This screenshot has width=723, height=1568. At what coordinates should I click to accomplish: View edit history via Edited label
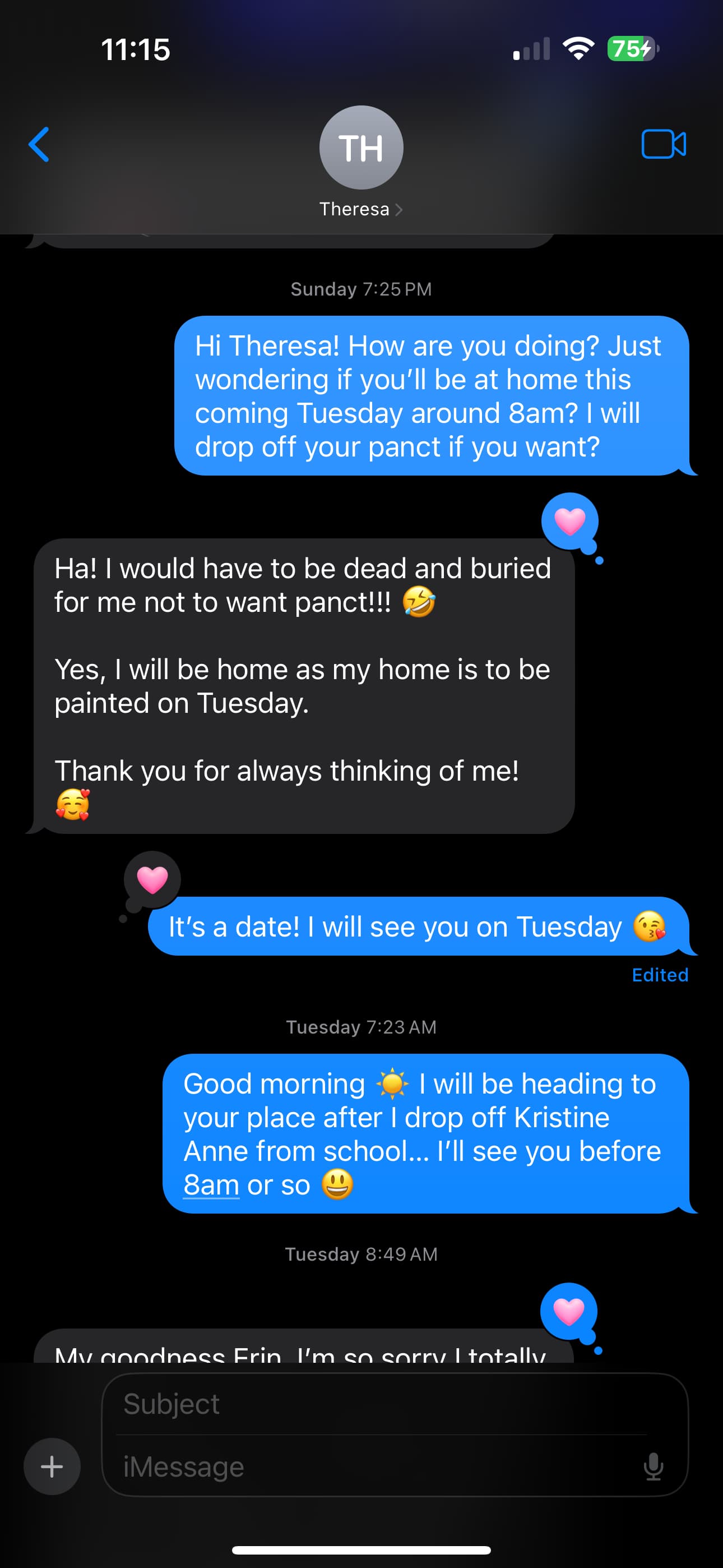coord(660,975)
